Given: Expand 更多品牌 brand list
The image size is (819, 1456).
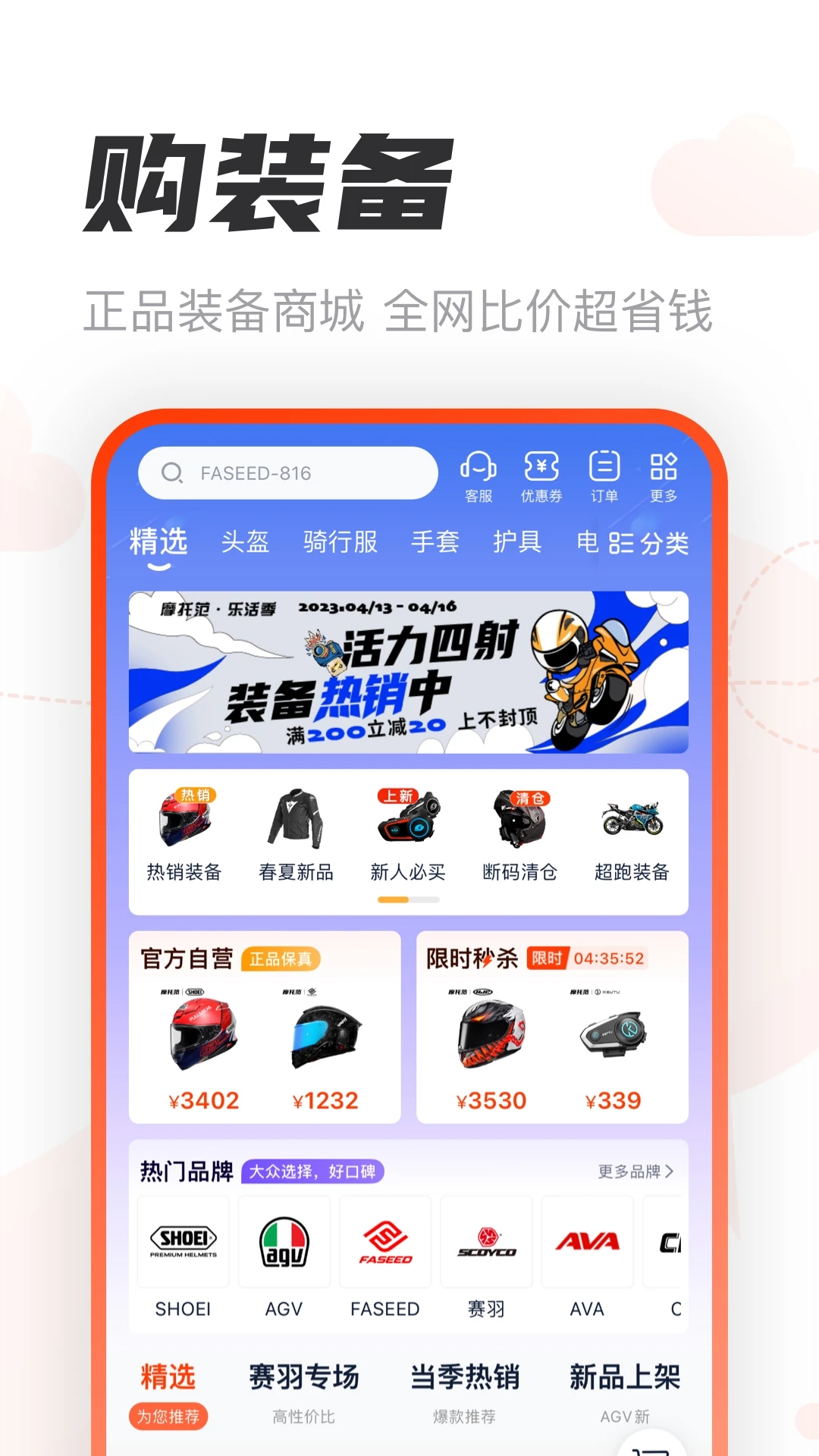Looking at the screenshot, I should click(634, 1171).
